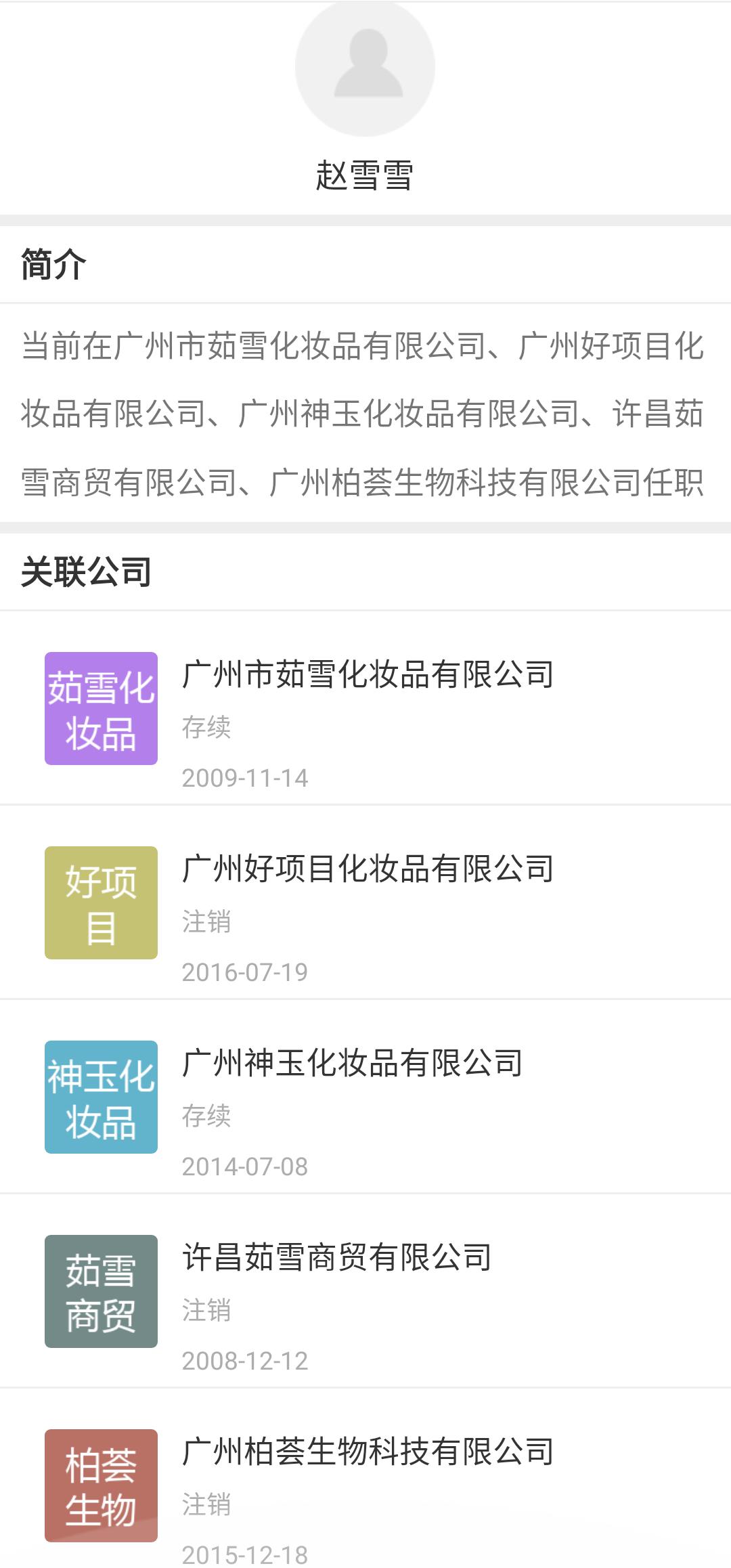Open 广州好项目化妆品有限公司 company details
This screenshot has height=1568, width=731.
(x=365, y=902)
